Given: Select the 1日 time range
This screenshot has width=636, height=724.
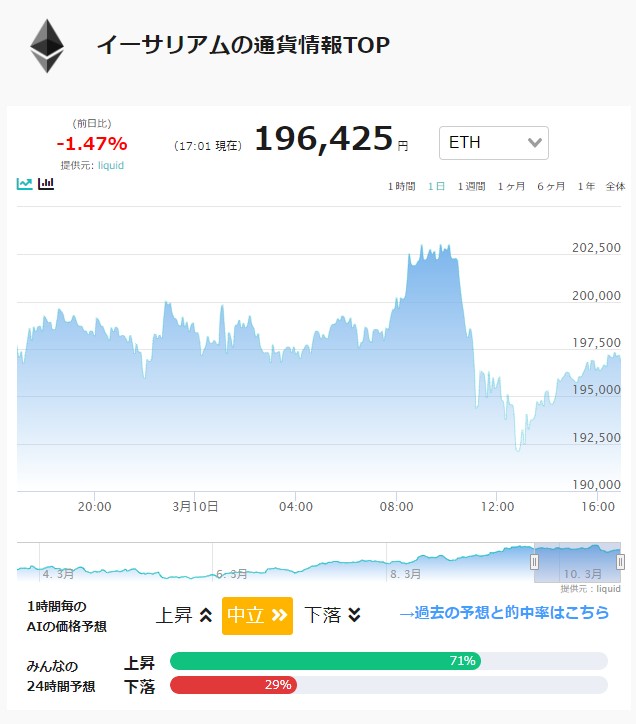Looking at the screenshot, I should (x=436, y=186).
